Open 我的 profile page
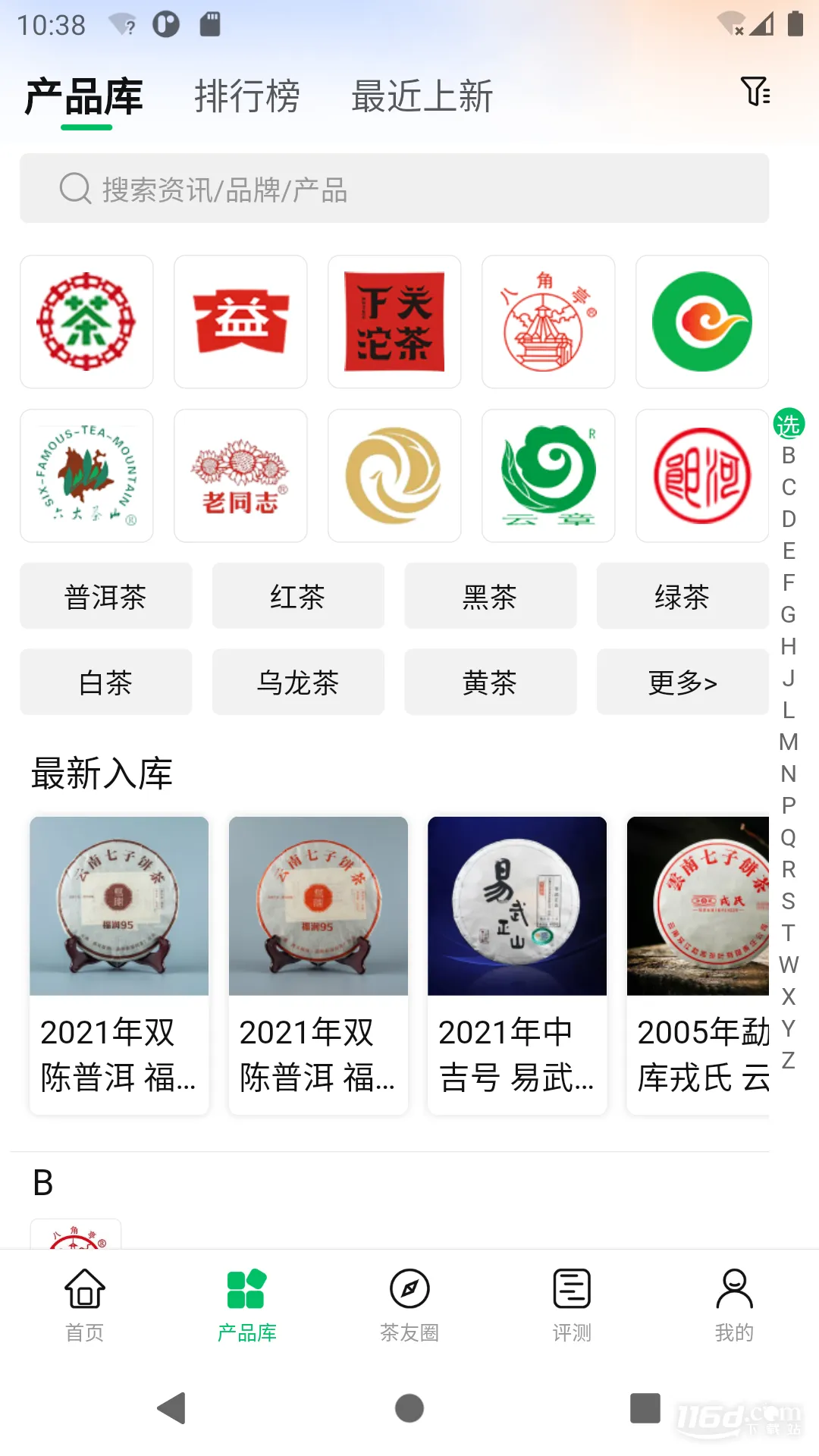Image resolution: width=819 pixels, height=1456 pixels. [x=734, y=1301]
